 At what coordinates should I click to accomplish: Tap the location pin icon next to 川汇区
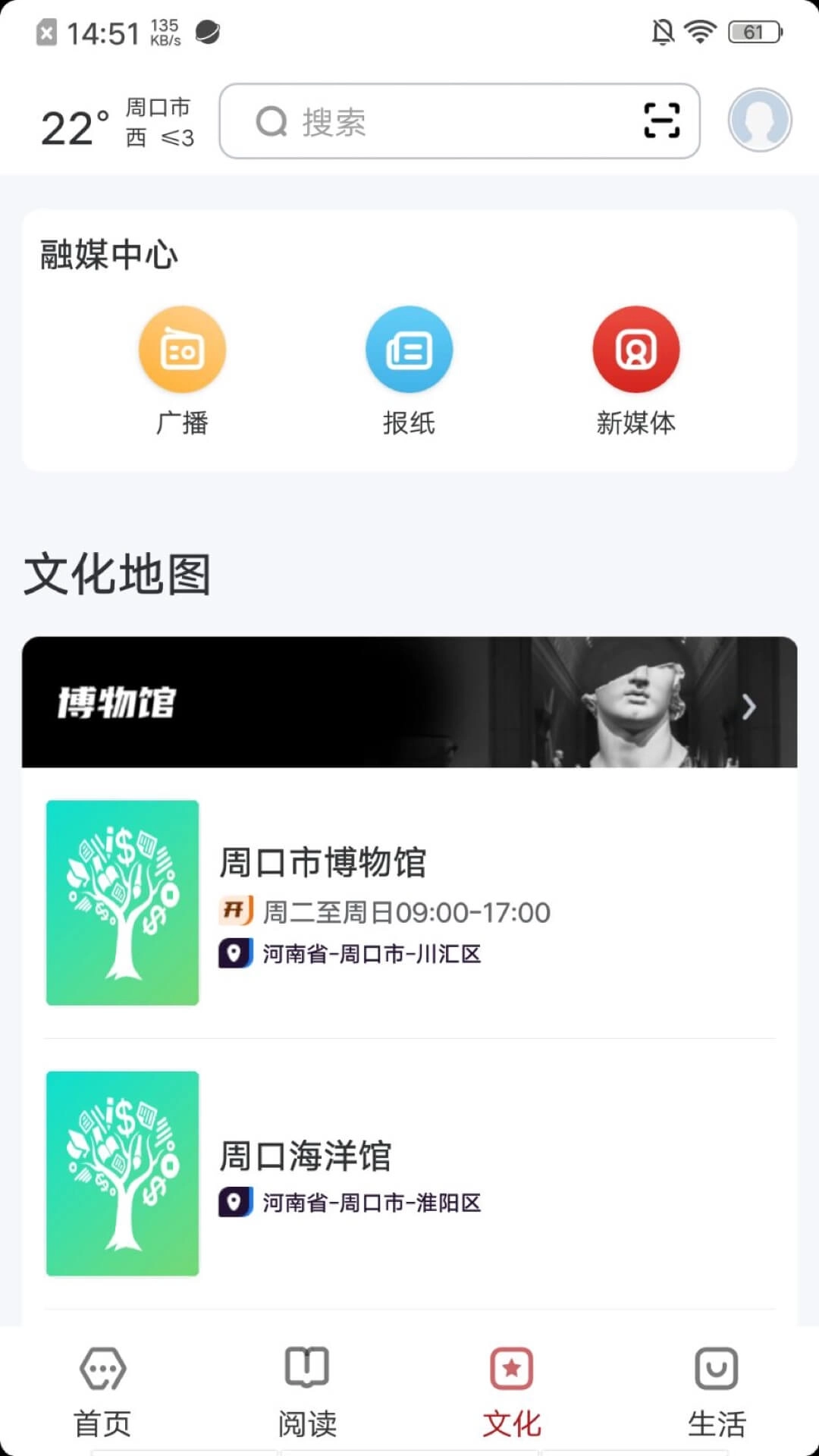(x=234, y=954)
